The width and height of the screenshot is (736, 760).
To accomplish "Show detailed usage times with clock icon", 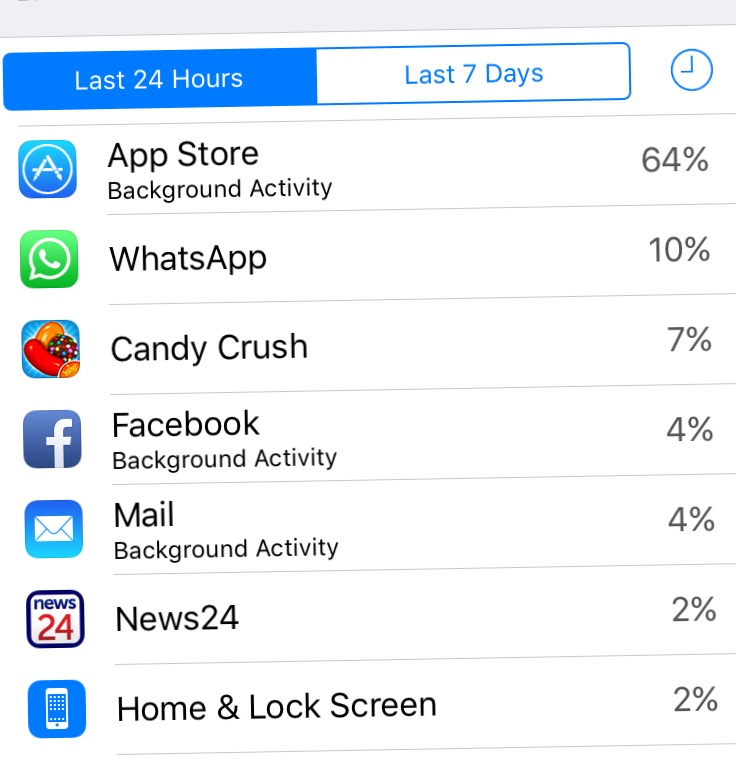I will [x=691, y=70].
